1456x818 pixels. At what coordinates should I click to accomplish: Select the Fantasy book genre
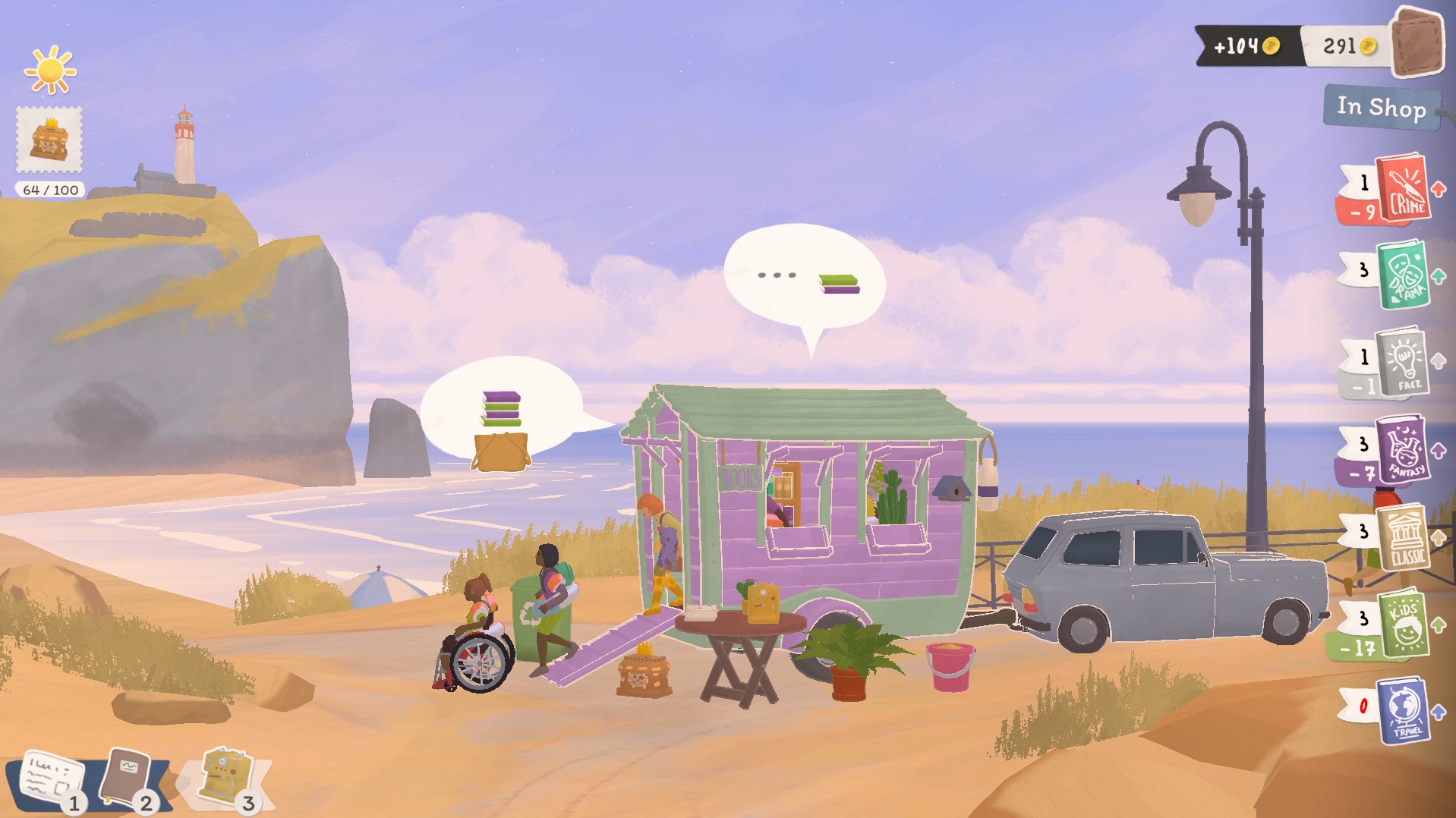click(1404, 449)
